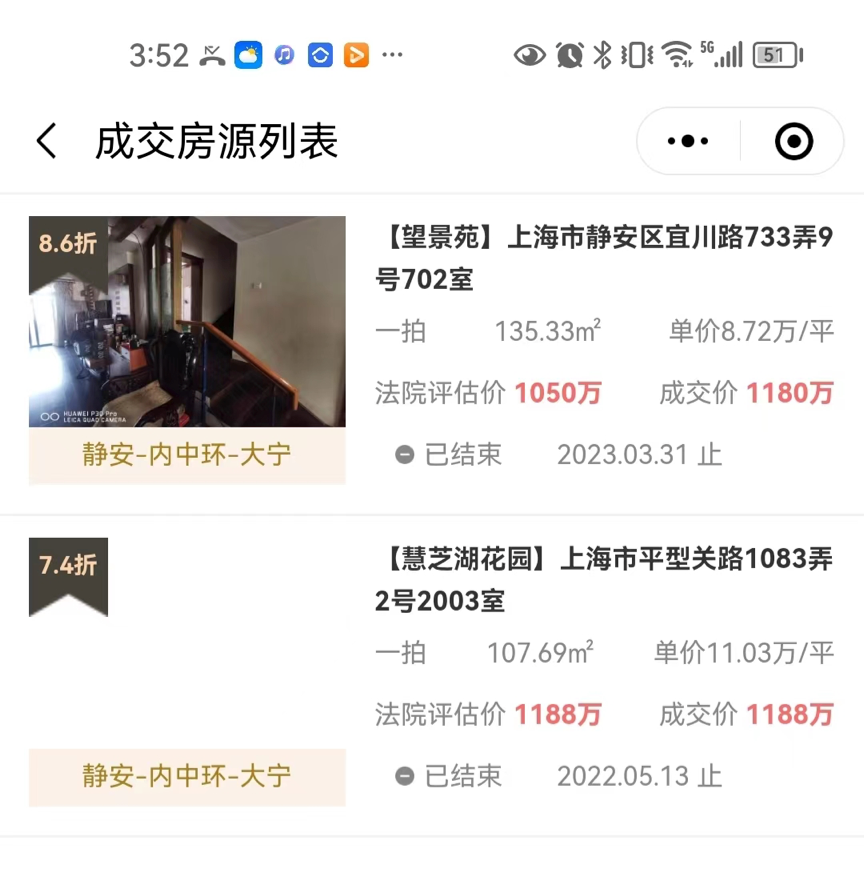The image size is (864, 889).
Task: Open the 慧芝湖花园 平型关路1083弄 listing
Action: (603, 579)
